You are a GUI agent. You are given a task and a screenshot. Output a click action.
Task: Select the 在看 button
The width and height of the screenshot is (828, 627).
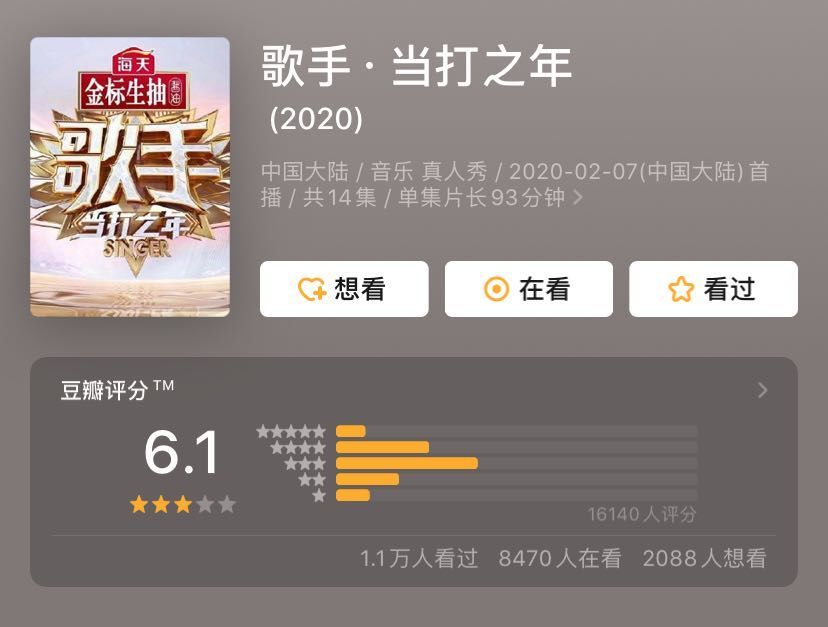pos(528,289)
